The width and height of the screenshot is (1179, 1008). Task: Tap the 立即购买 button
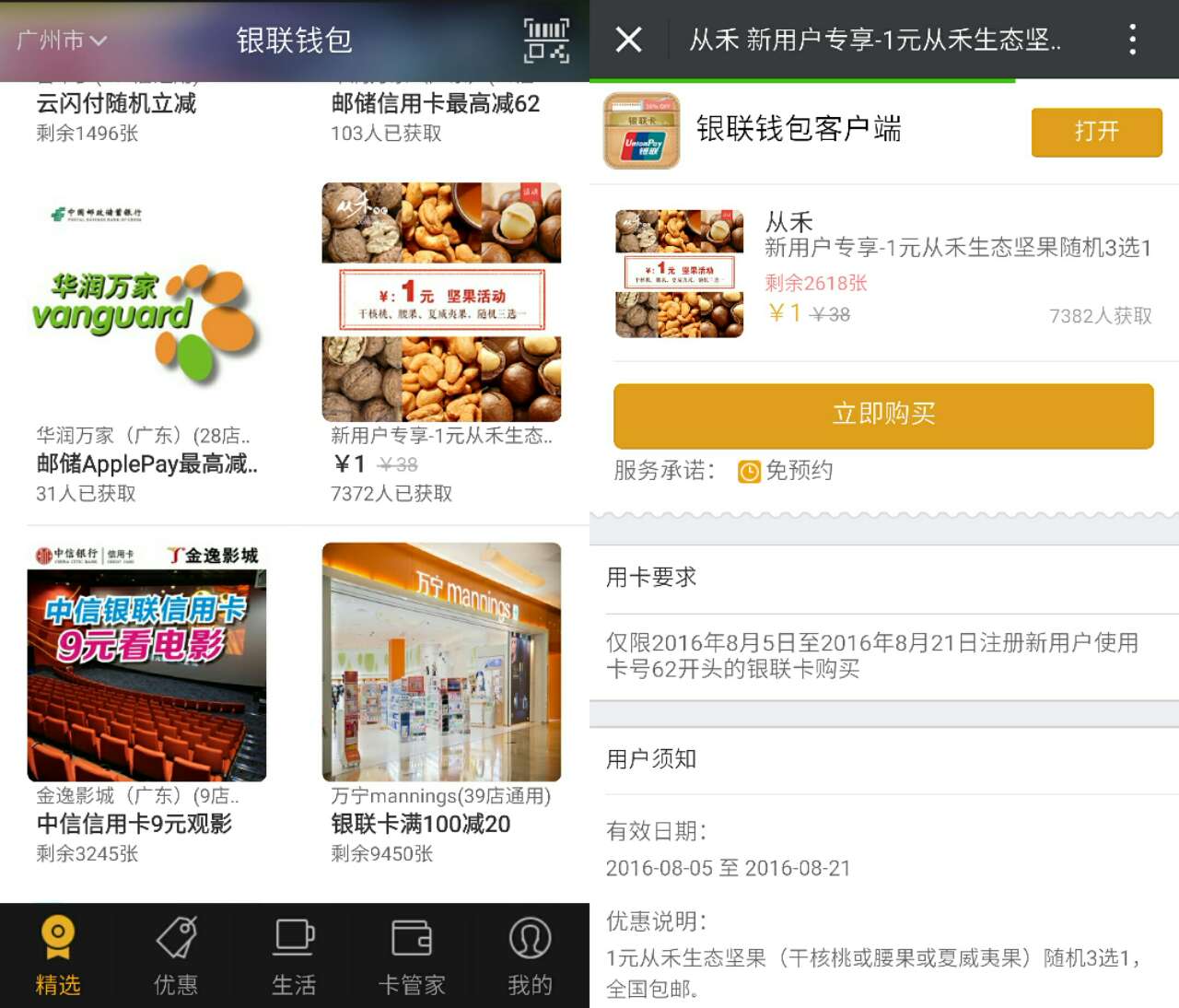883,415
